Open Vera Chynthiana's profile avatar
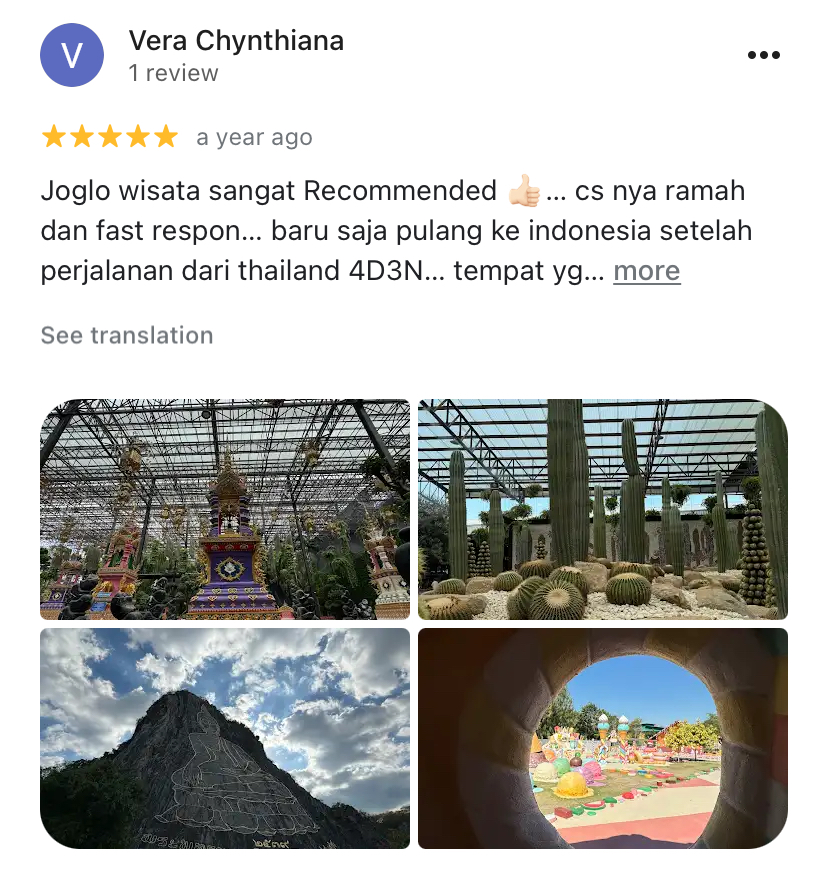 click(72, 55)
